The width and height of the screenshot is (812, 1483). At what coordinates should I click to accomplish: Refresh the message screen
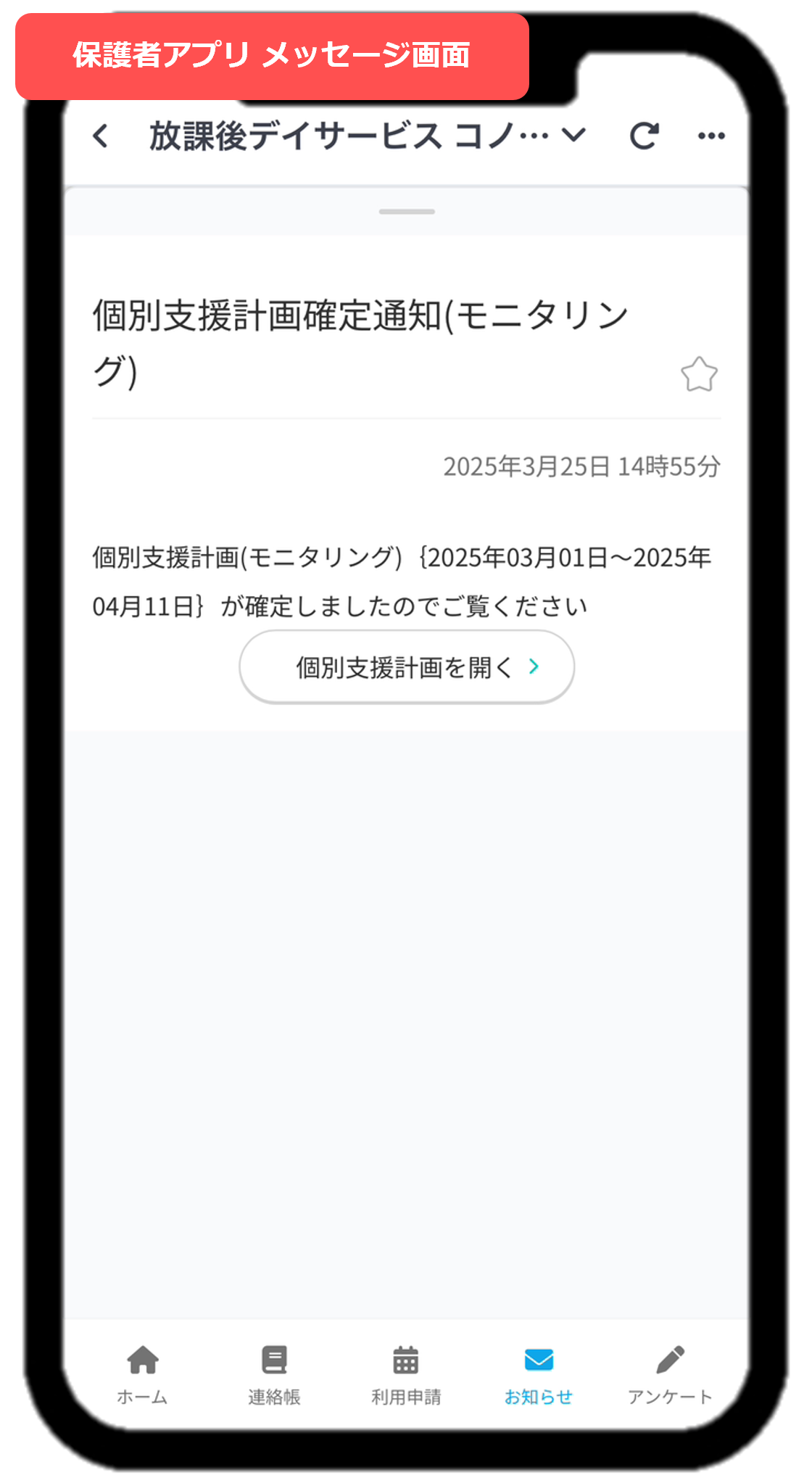click(644, 136)
